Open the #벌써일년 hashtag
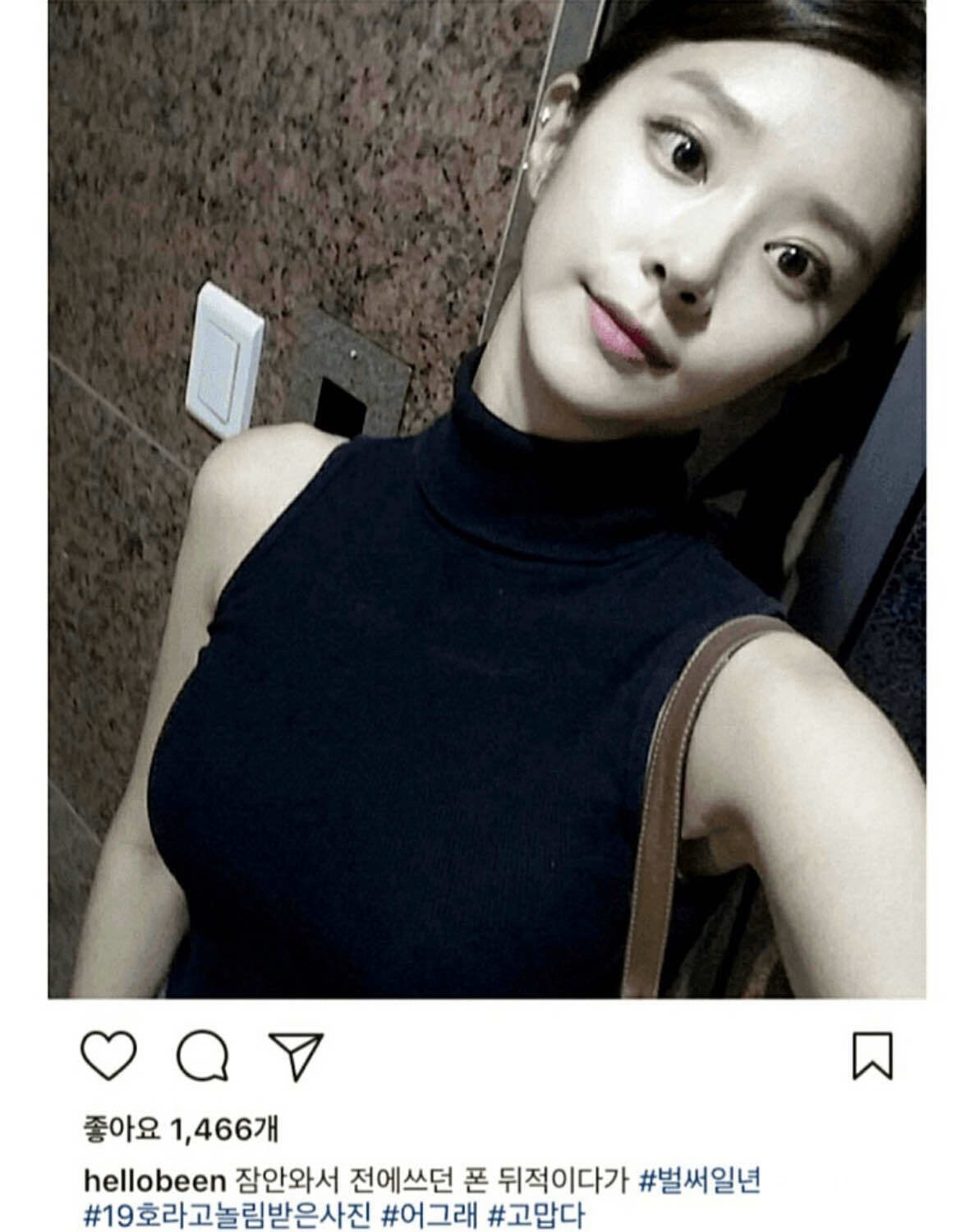The width and height of the screenshot is (961, 1232). (701, 1181)
